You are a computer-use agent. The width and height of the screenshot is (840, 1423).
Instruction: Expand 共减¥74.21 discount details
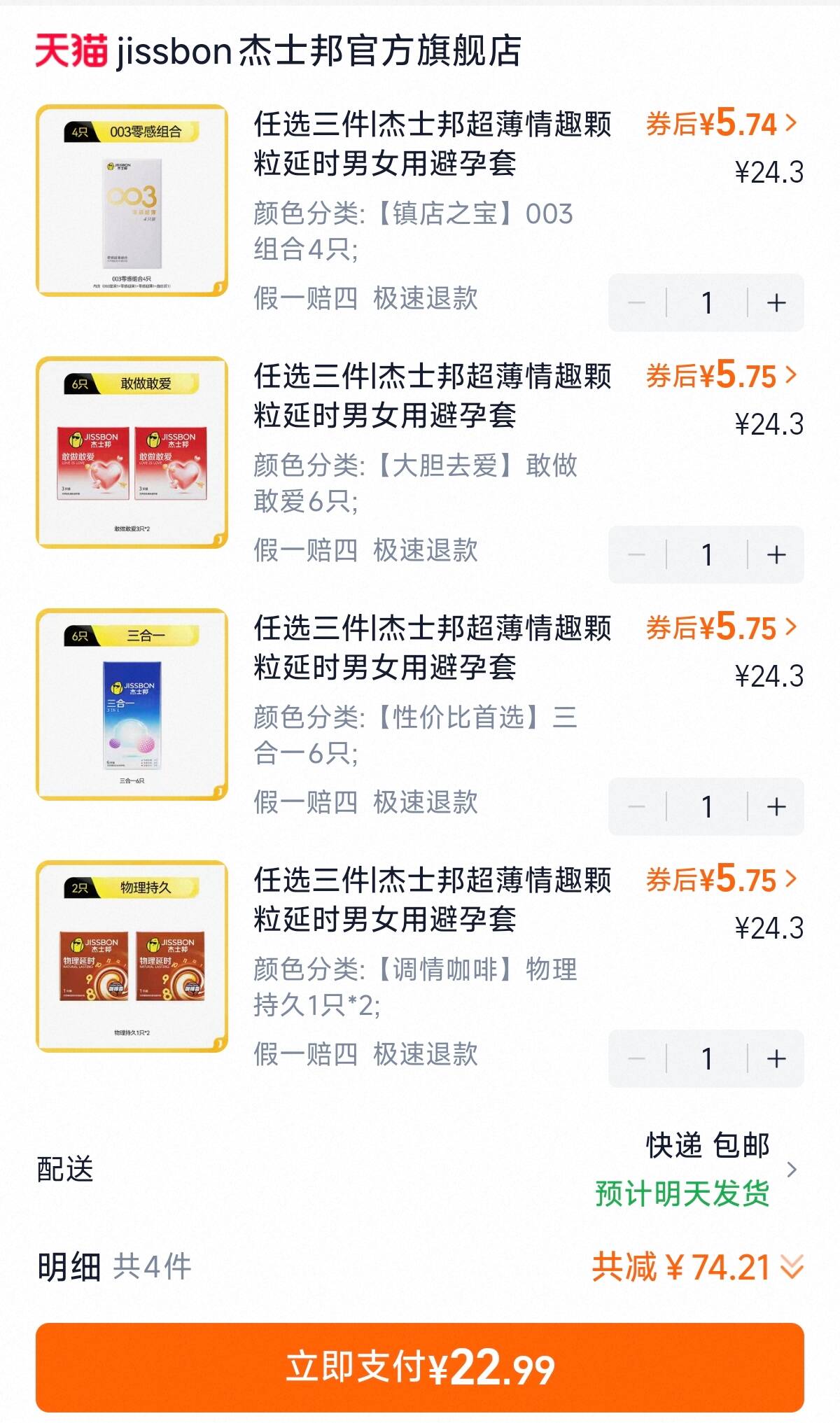click(698, 1267)
